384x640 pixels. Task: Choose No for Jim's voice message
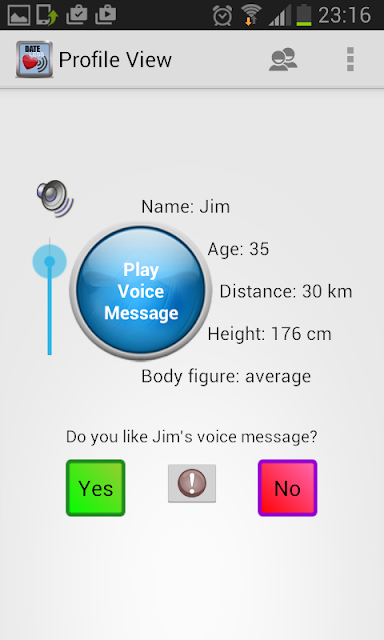pyautogui.click(x=287, y=488)
